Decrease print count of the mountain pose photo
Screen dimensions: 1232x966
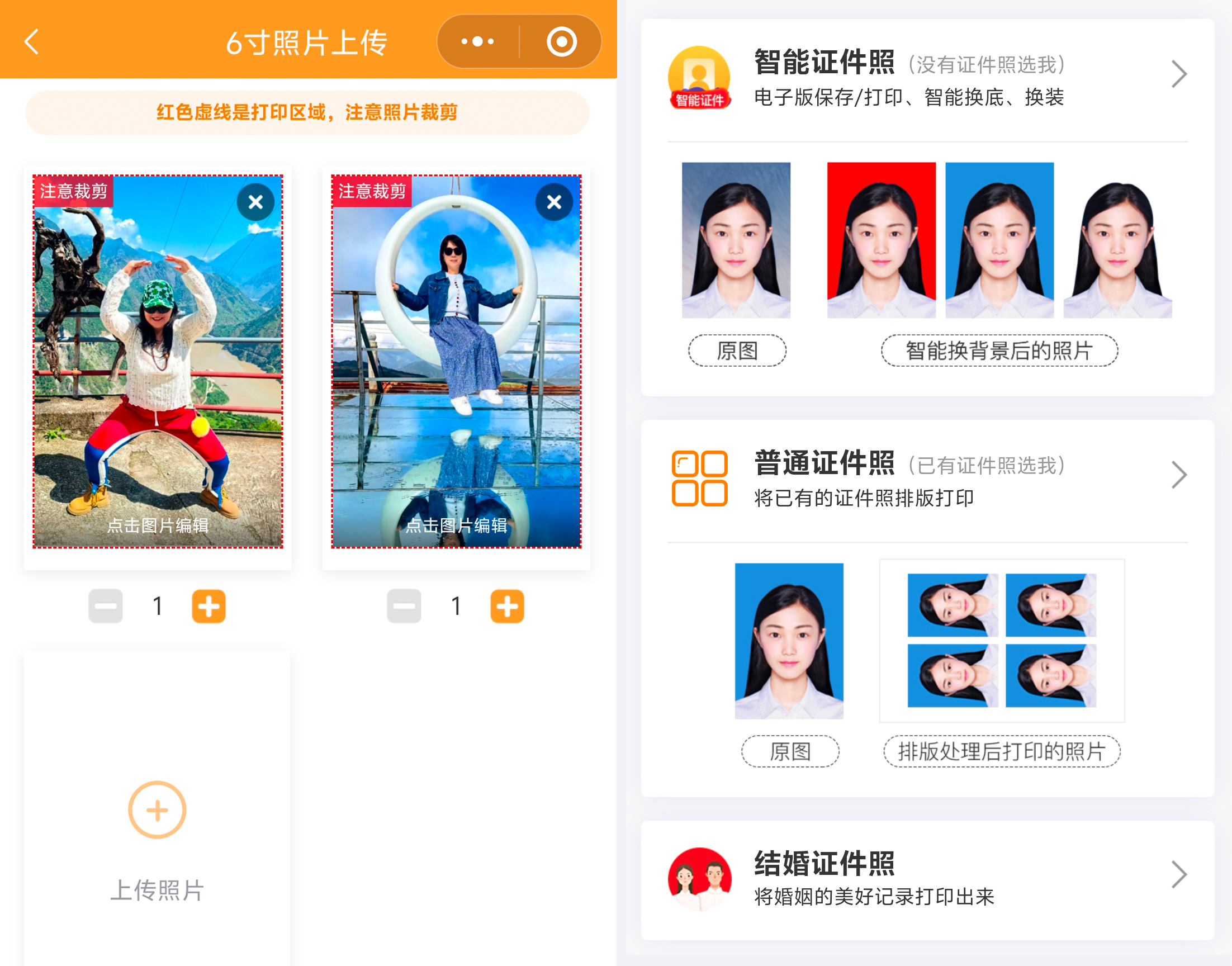106,607
